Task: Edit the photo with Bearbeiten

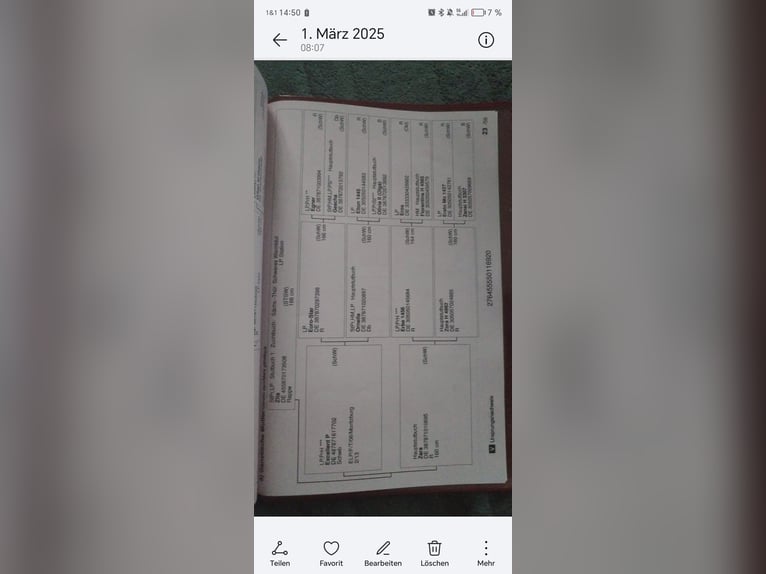Action: 383,552
